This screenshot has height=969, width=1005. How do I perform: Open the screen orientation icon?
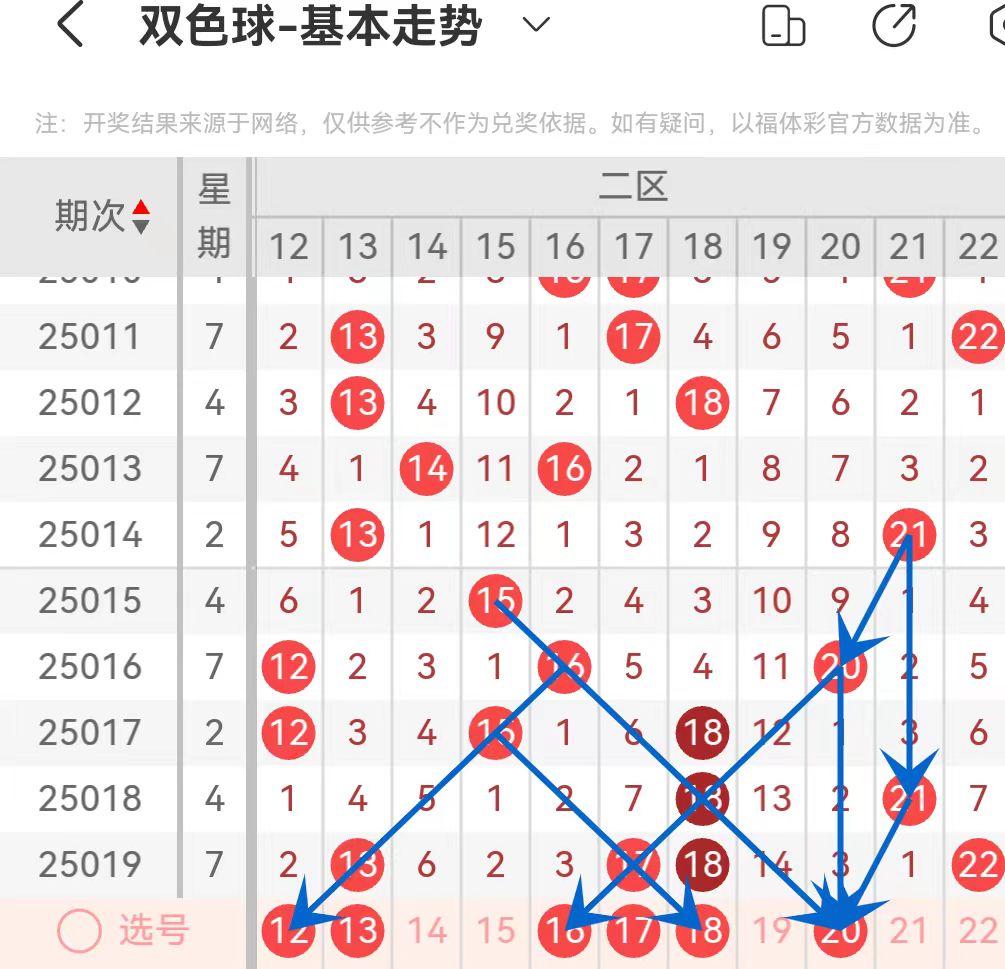(783, 26)
